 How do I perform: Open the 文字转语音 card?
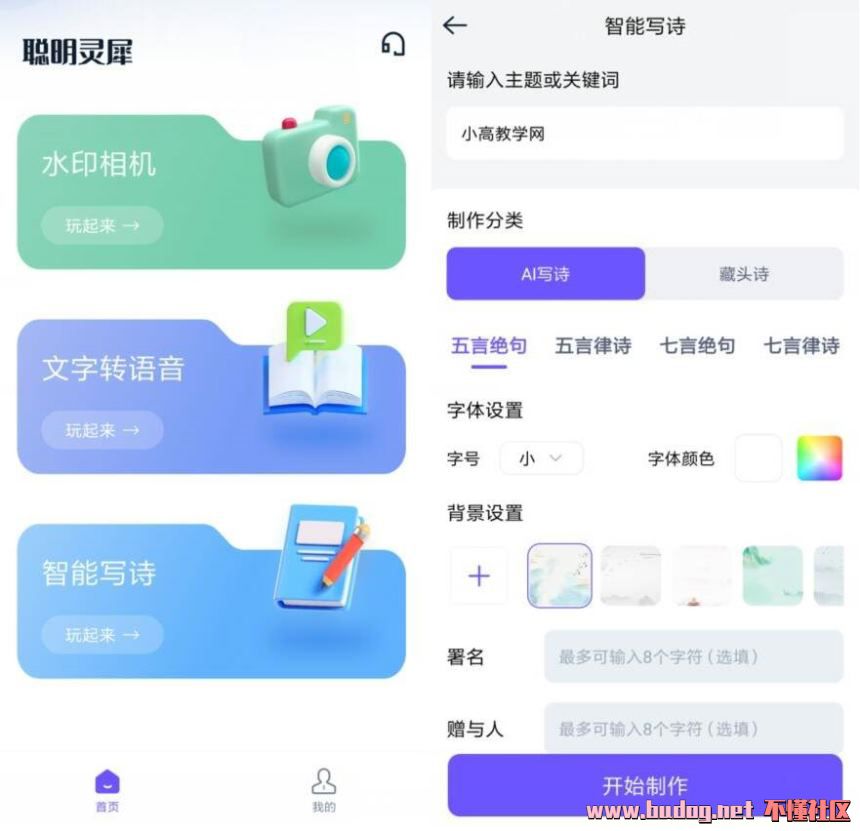coord(211,396)
